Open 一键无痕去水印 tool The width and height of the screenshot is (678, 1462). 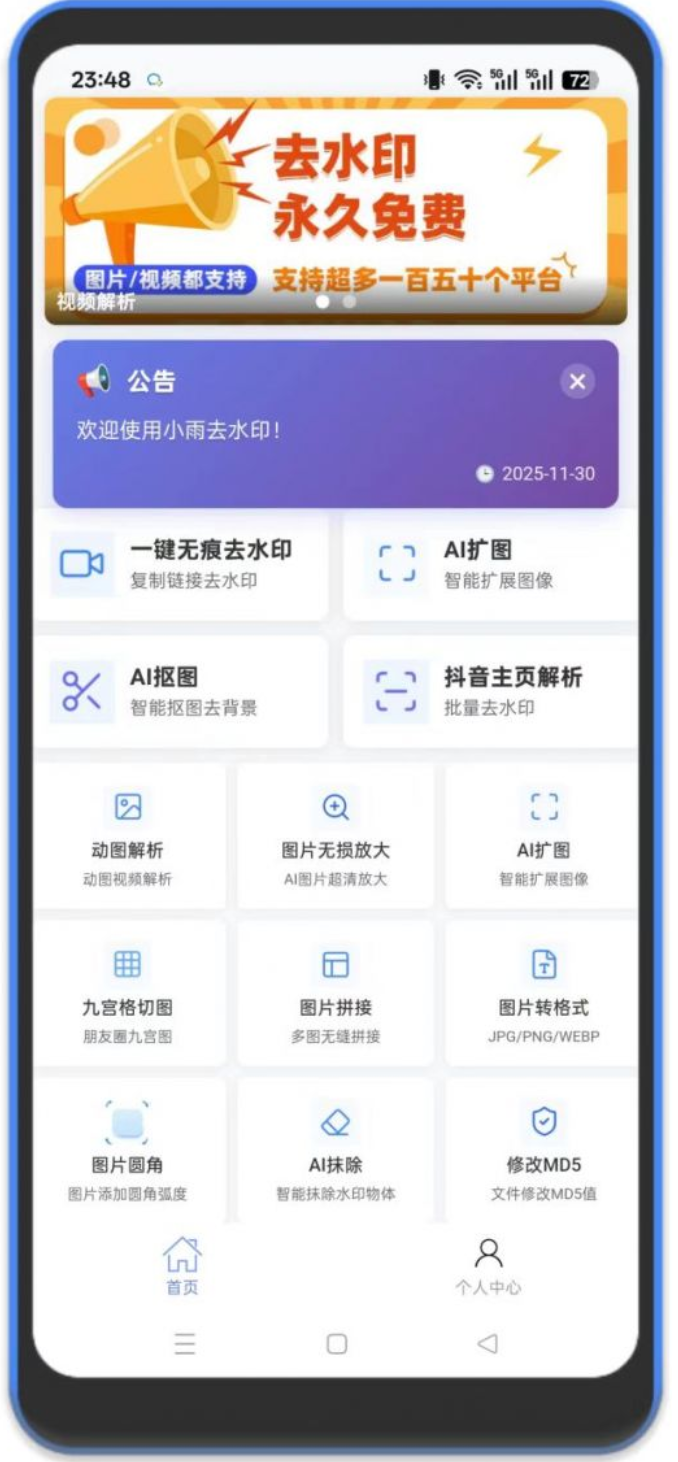click(181, 564)
